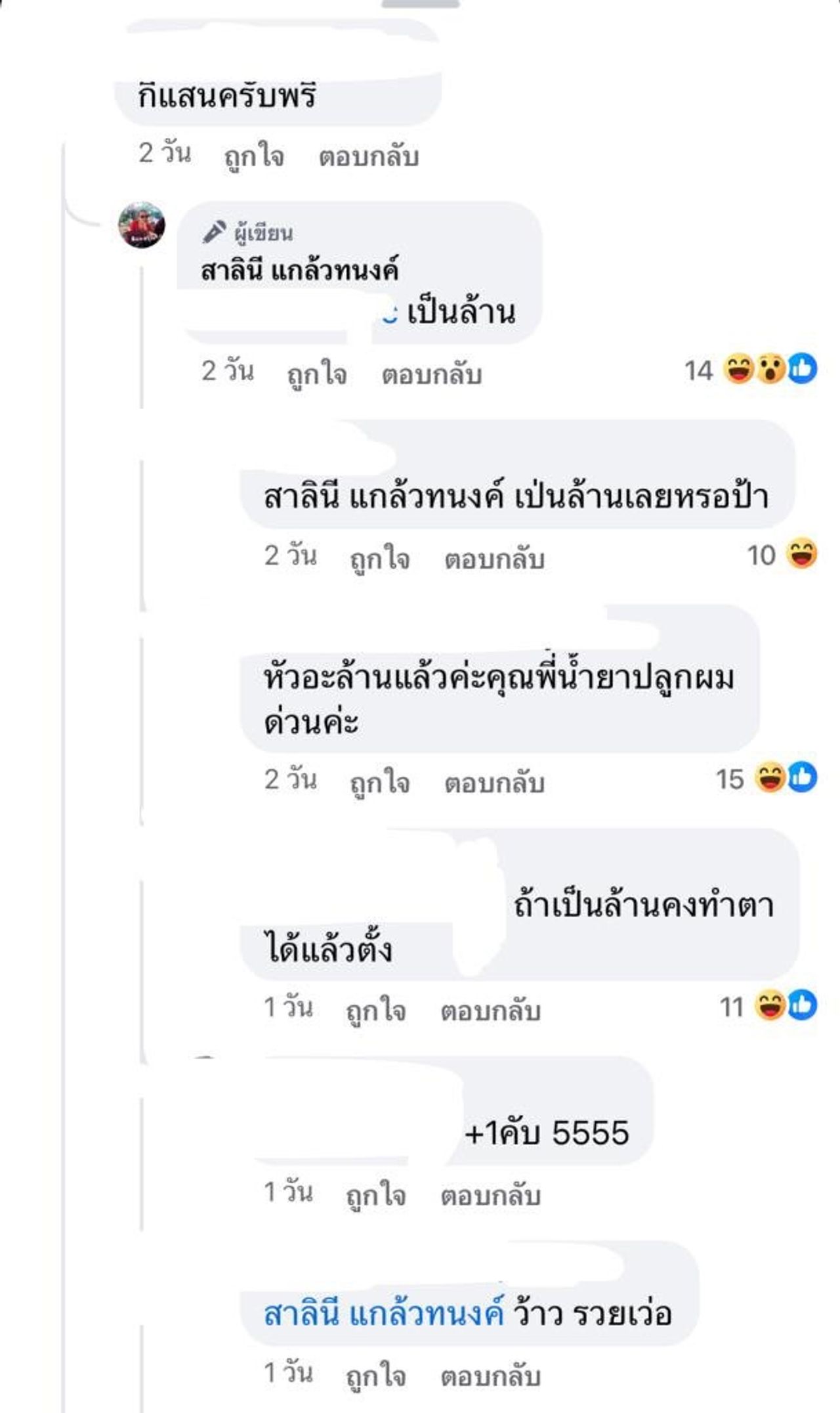
Task: Show the 15 reactions on "หัวอะล้านแล้วค่ะ"
Action: coord(766,779)
